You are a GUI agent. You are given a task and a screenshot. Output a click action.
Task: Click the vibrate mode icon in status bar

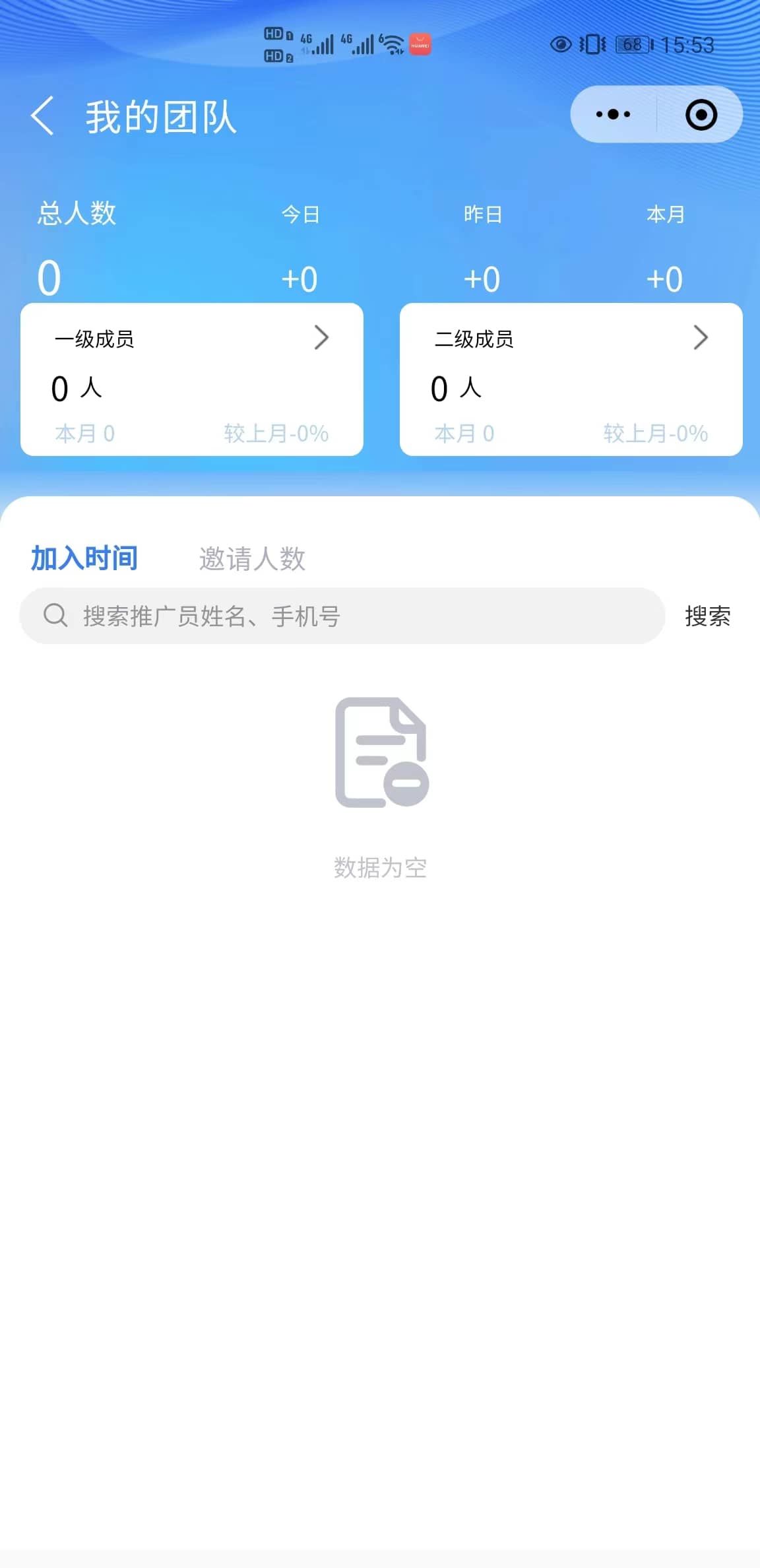(x=592, y=44)
